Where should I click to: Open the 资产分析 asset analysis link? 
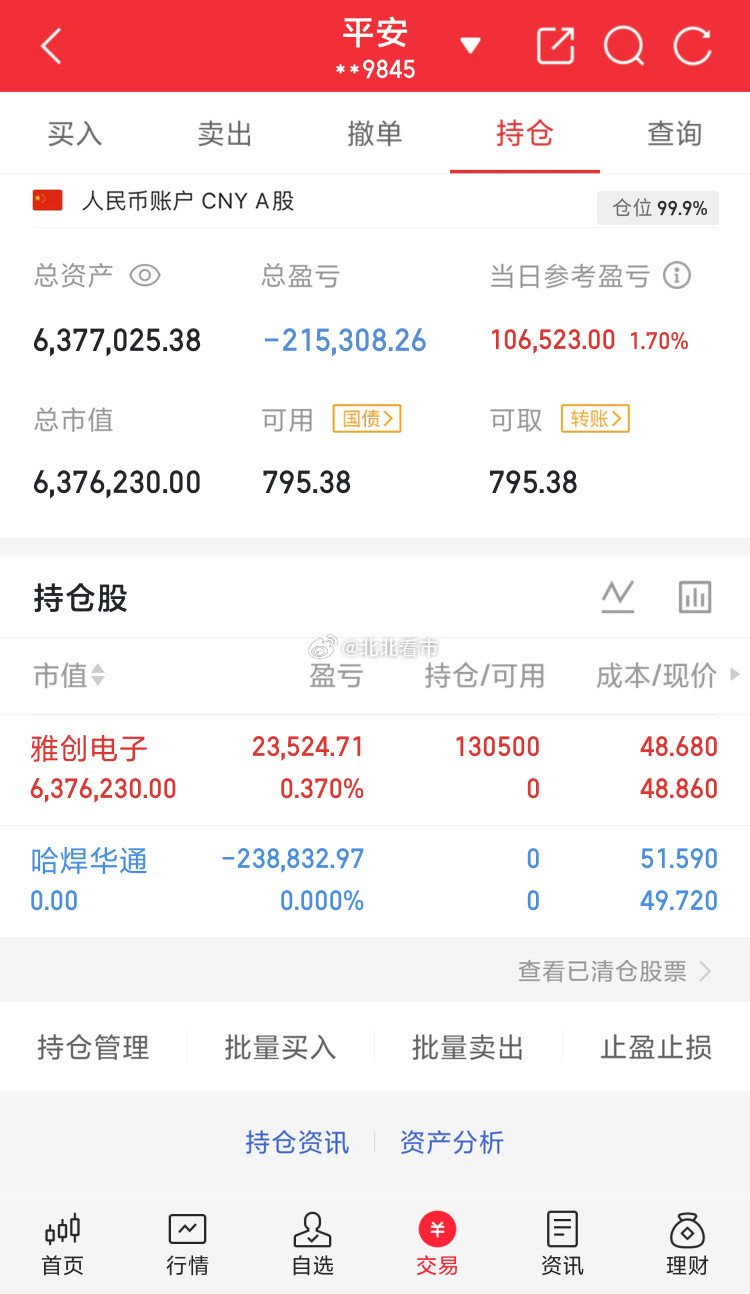click(x=452, y=1142)
